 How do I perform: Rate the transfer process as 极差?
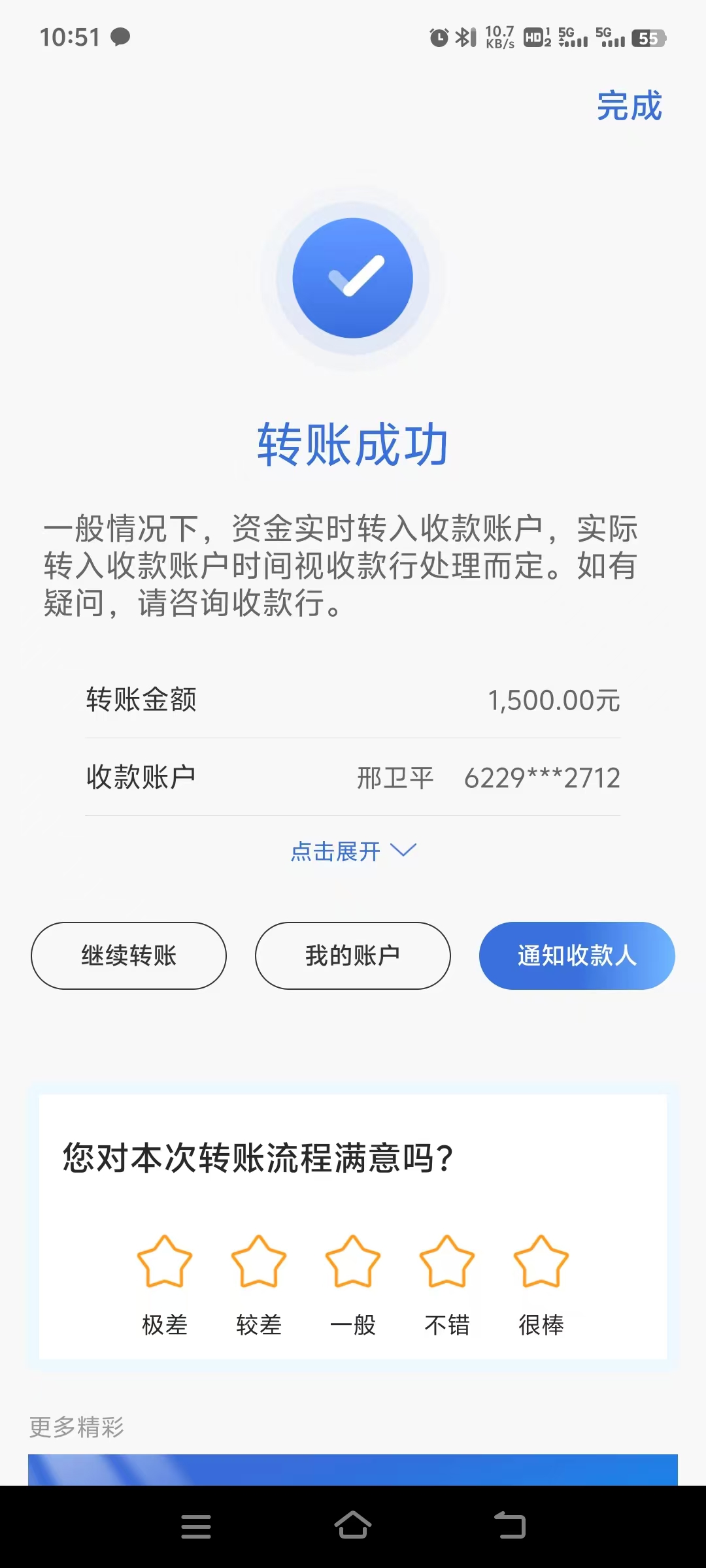165,1262
